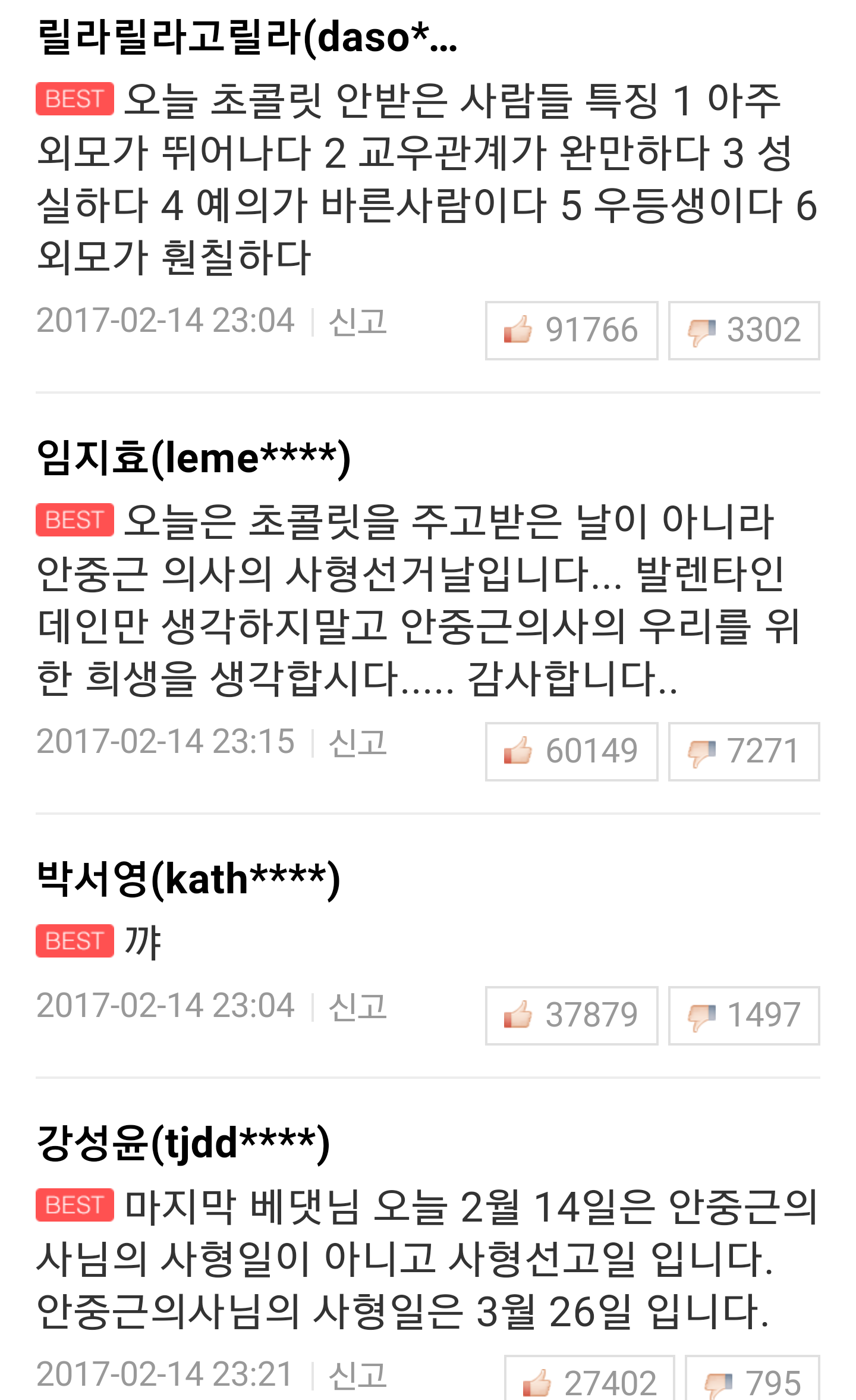Screen dimensions: 856x1400
Task: Like 강성윤's comment
Action: pyautogui.click(x=589, y=1381)
